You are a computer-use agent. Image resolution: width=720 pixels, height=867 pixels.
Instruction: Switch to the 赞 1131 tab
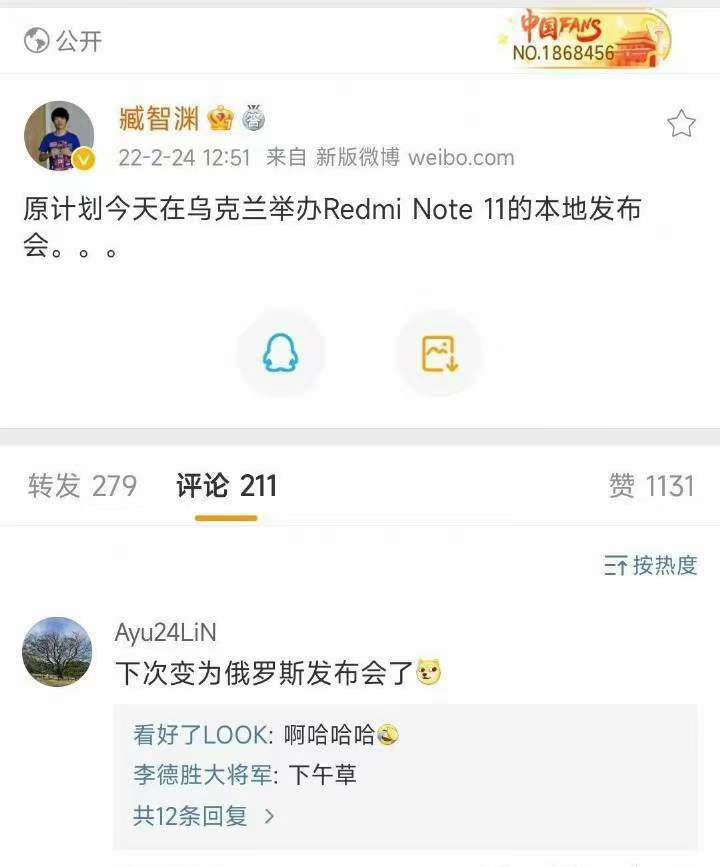pyautogui.click(x=650, y=486)
